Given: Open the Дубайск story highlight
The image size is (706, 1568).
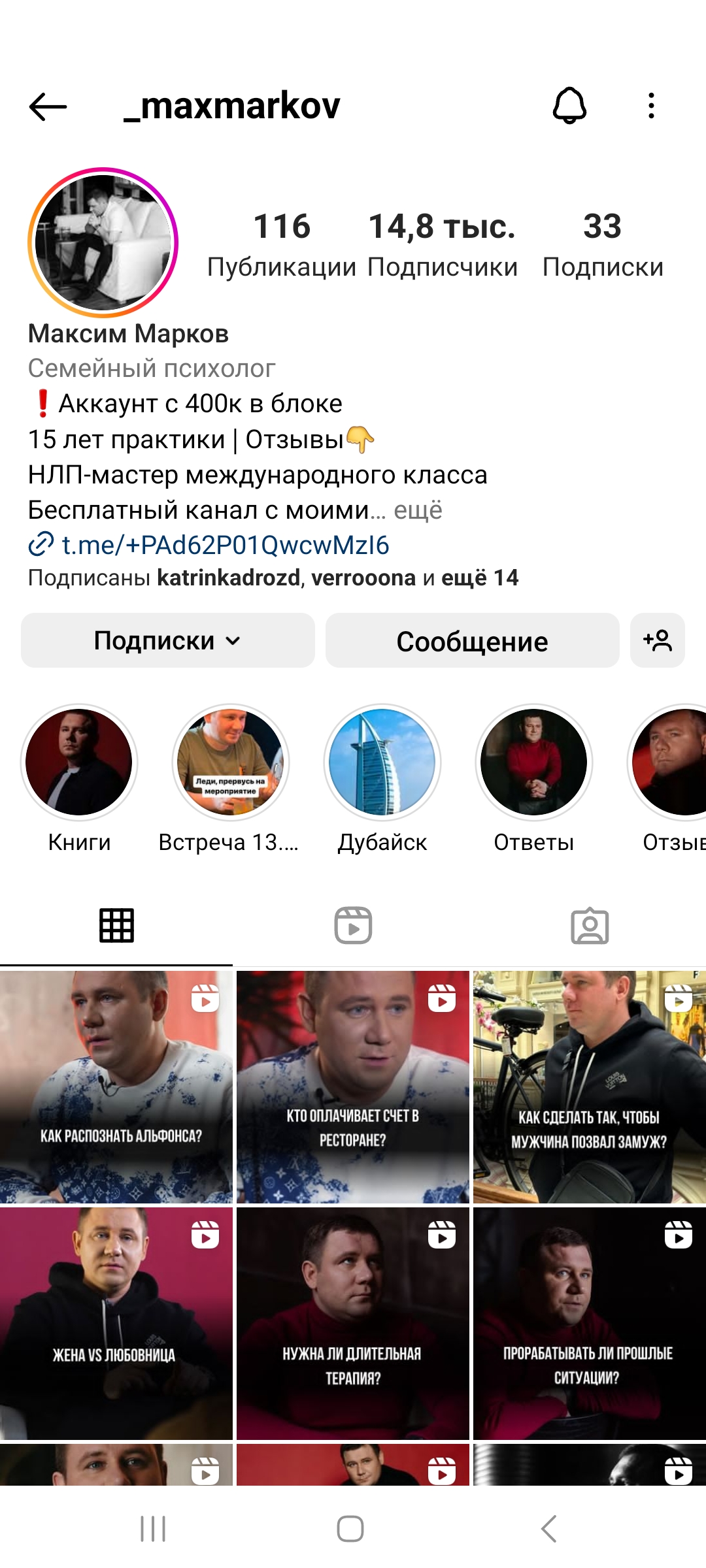Looking at the screenshot, I should [382, 762].
